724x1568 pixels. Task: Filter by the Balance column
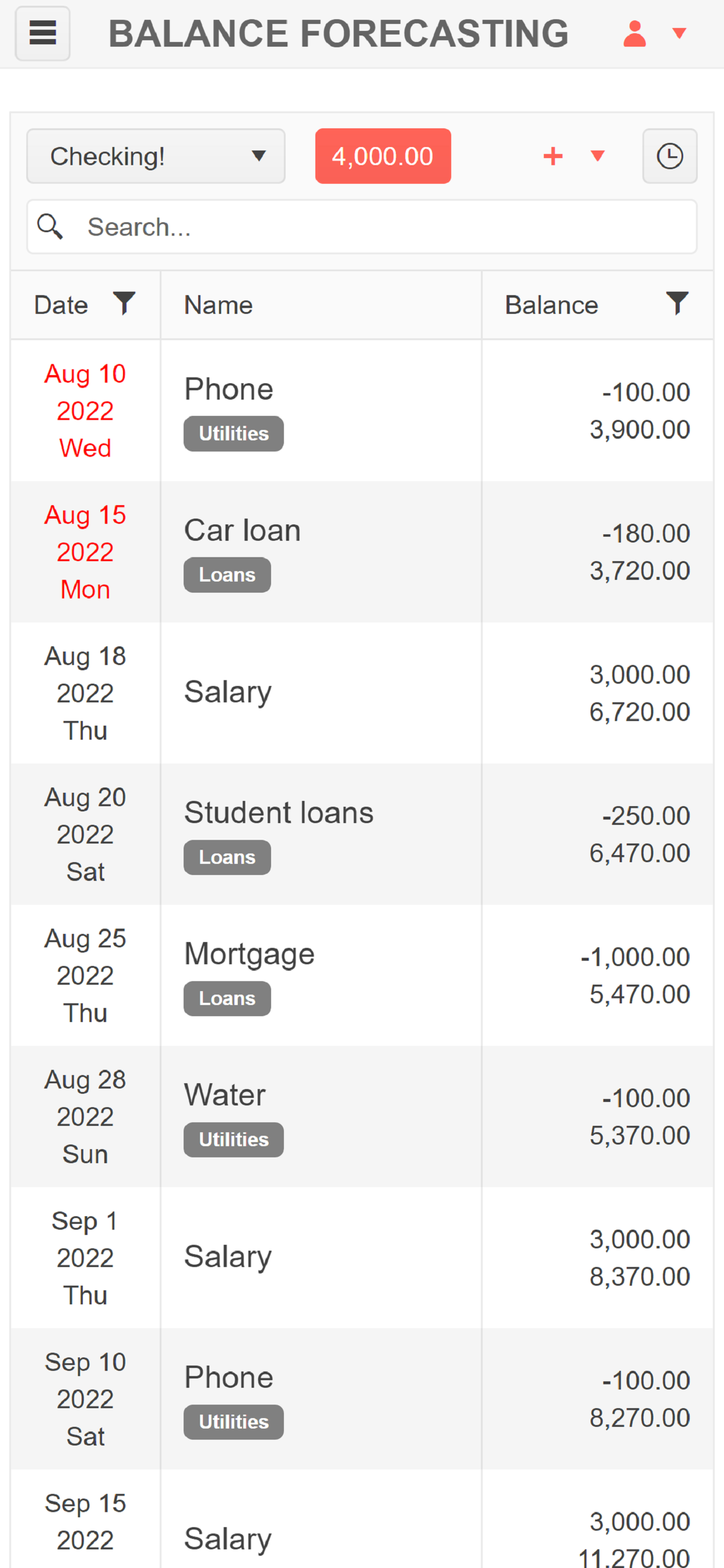click(677, 303)
